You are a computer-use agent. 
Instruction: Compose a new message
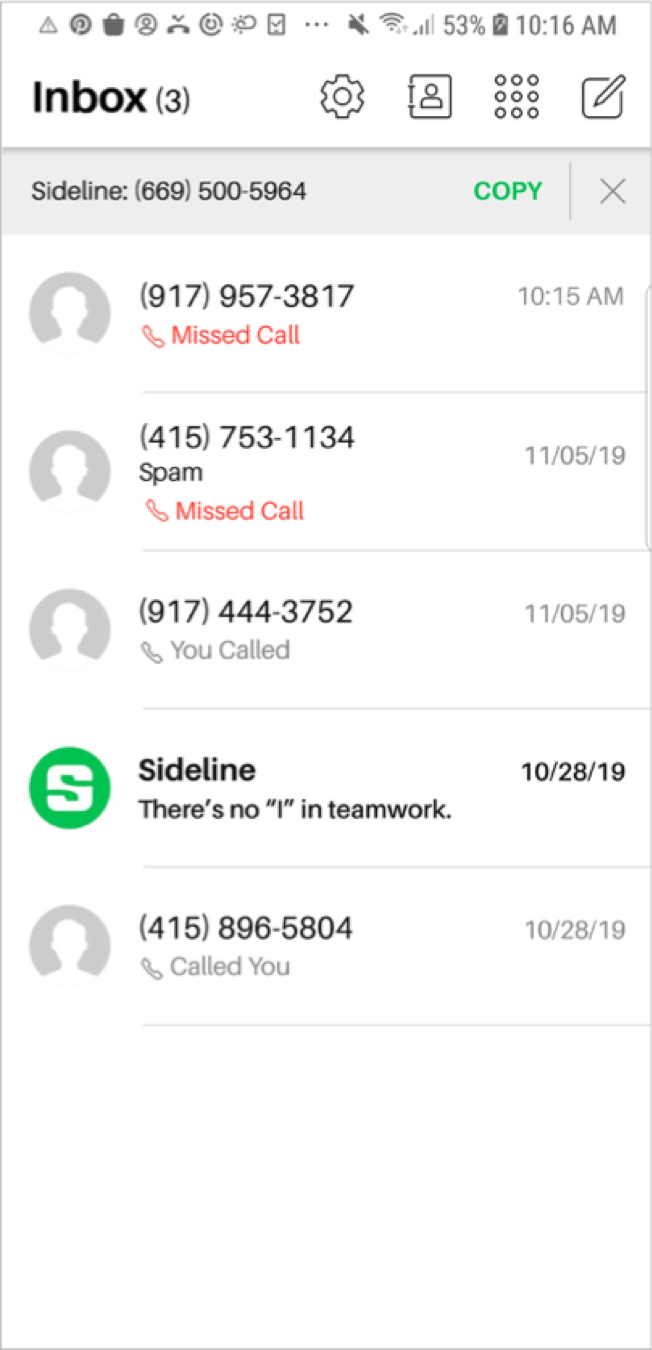[603, 97]
